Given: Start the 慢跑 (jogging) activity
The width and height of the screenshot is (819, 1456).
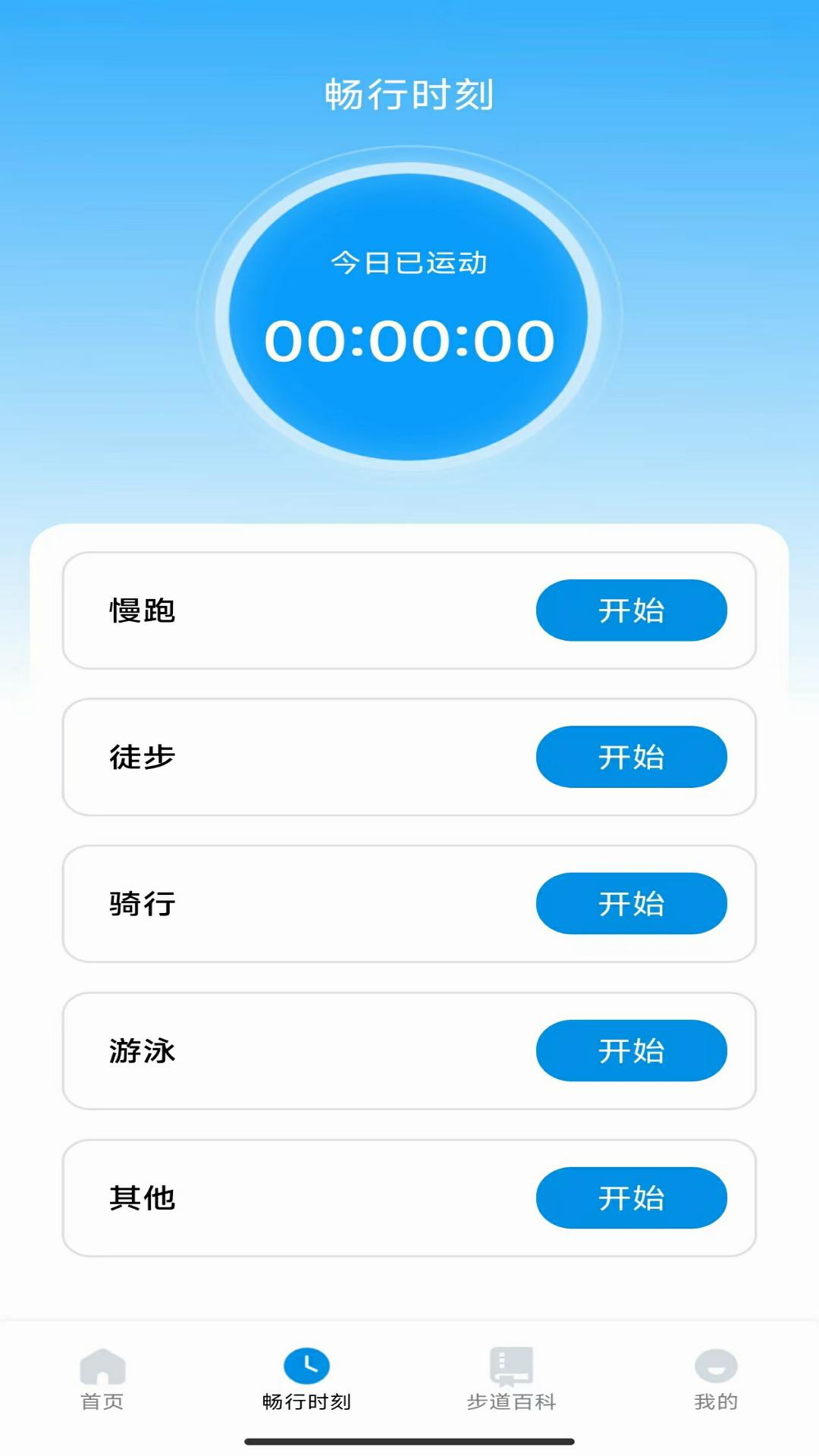Looking at the screenshot, I should [631, 610].
